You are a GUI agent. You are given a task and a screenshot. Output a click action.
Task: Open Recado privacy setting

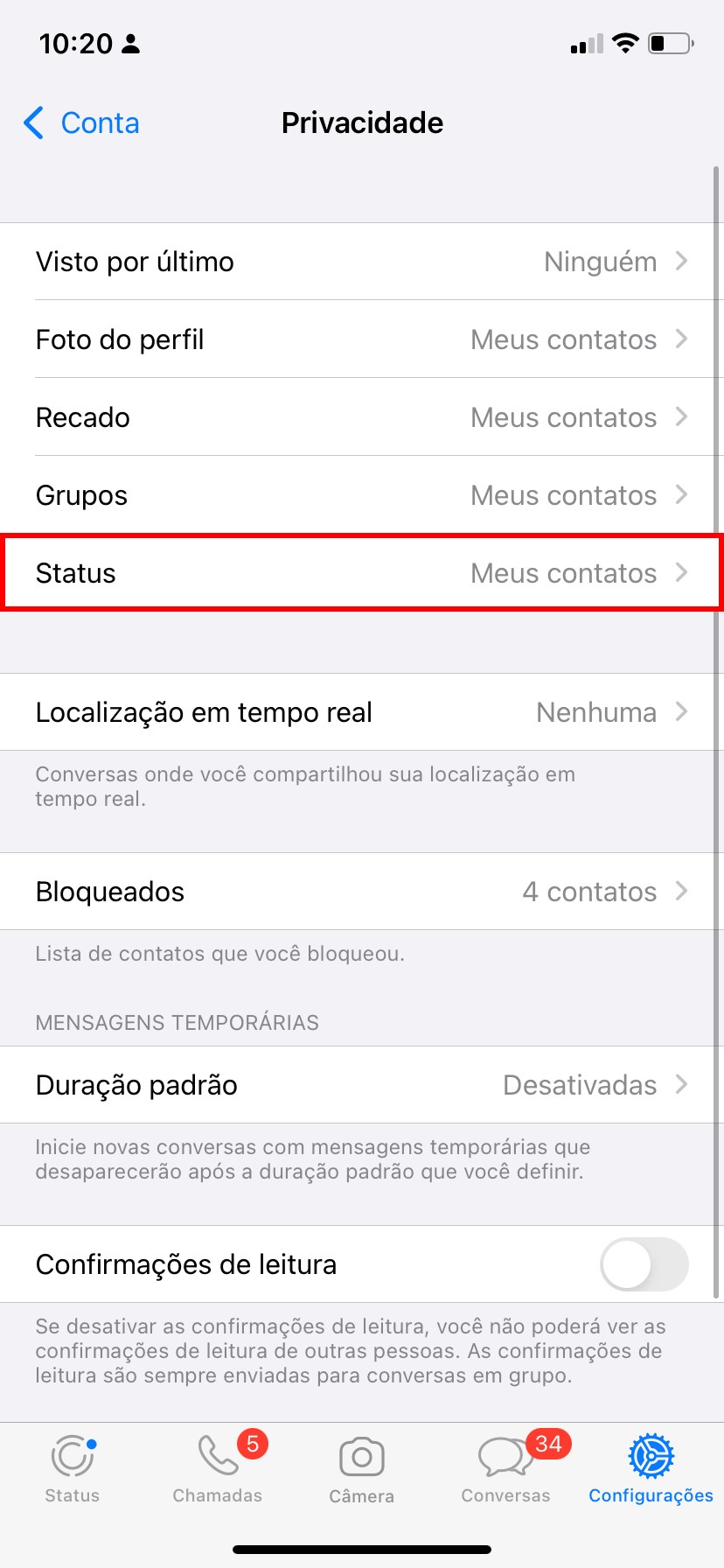tap(362, 417)
